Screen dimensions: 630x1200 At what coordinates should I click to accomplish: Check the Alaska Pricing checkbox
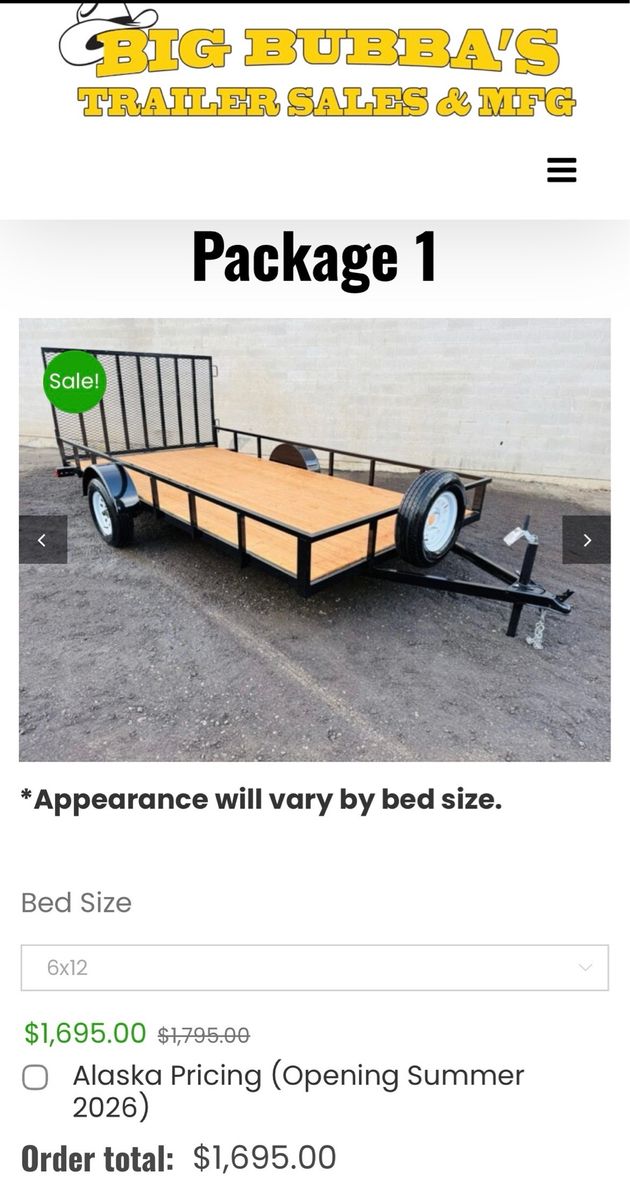point(35,1077)
